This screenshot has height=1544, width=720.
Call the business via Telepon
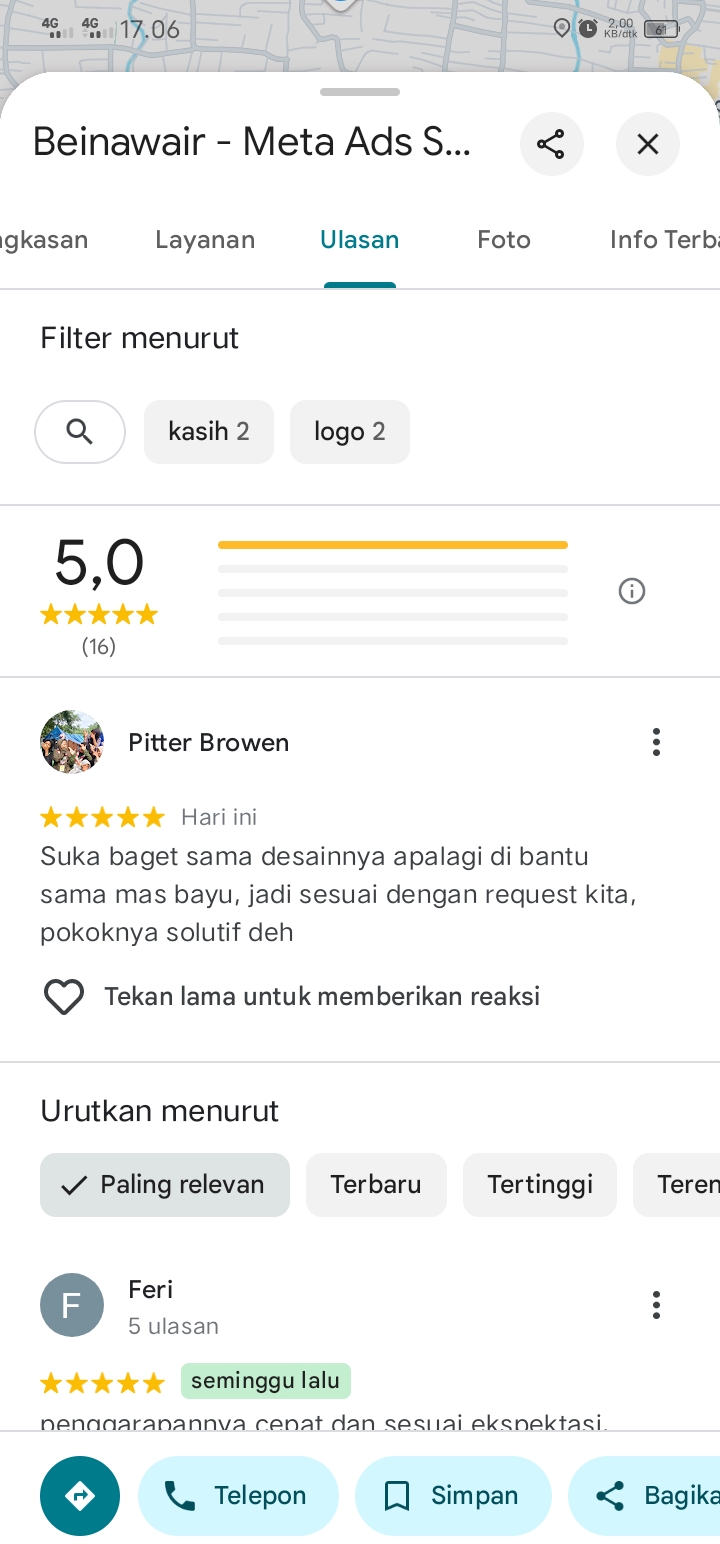point(238,1496)
